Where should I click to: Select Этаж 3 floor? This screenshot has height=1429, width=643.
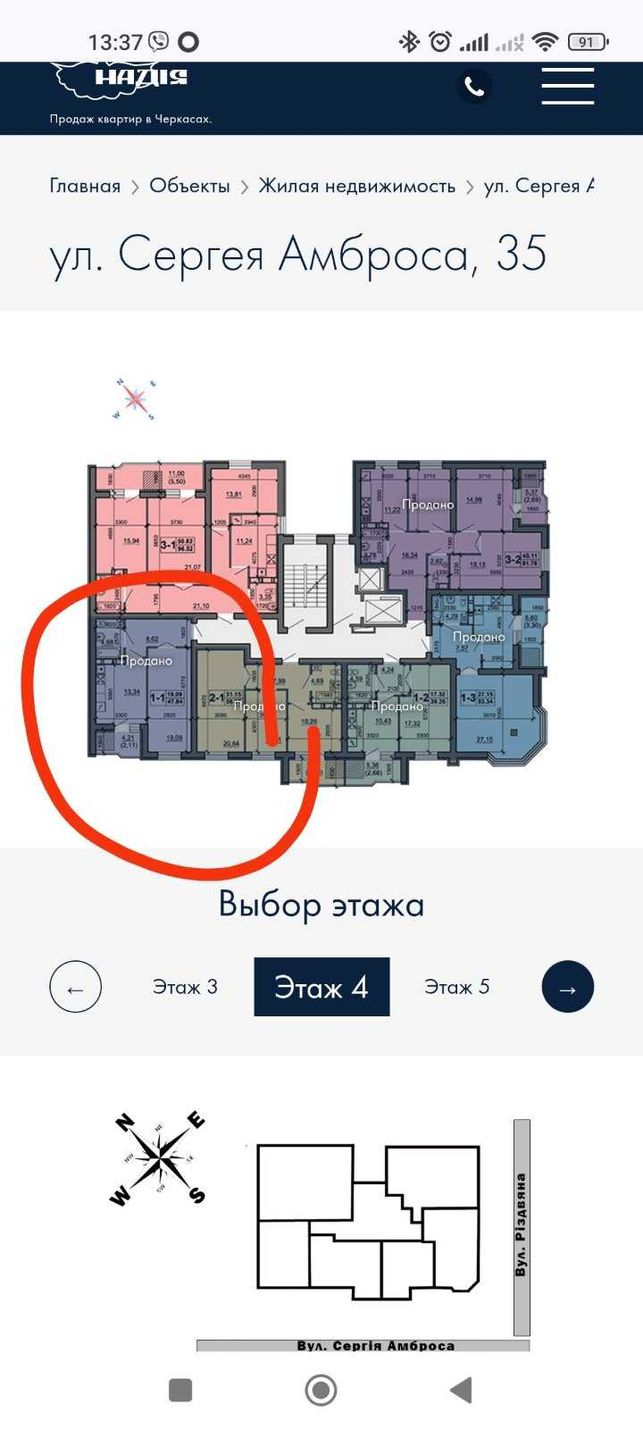tap(185, 987)
